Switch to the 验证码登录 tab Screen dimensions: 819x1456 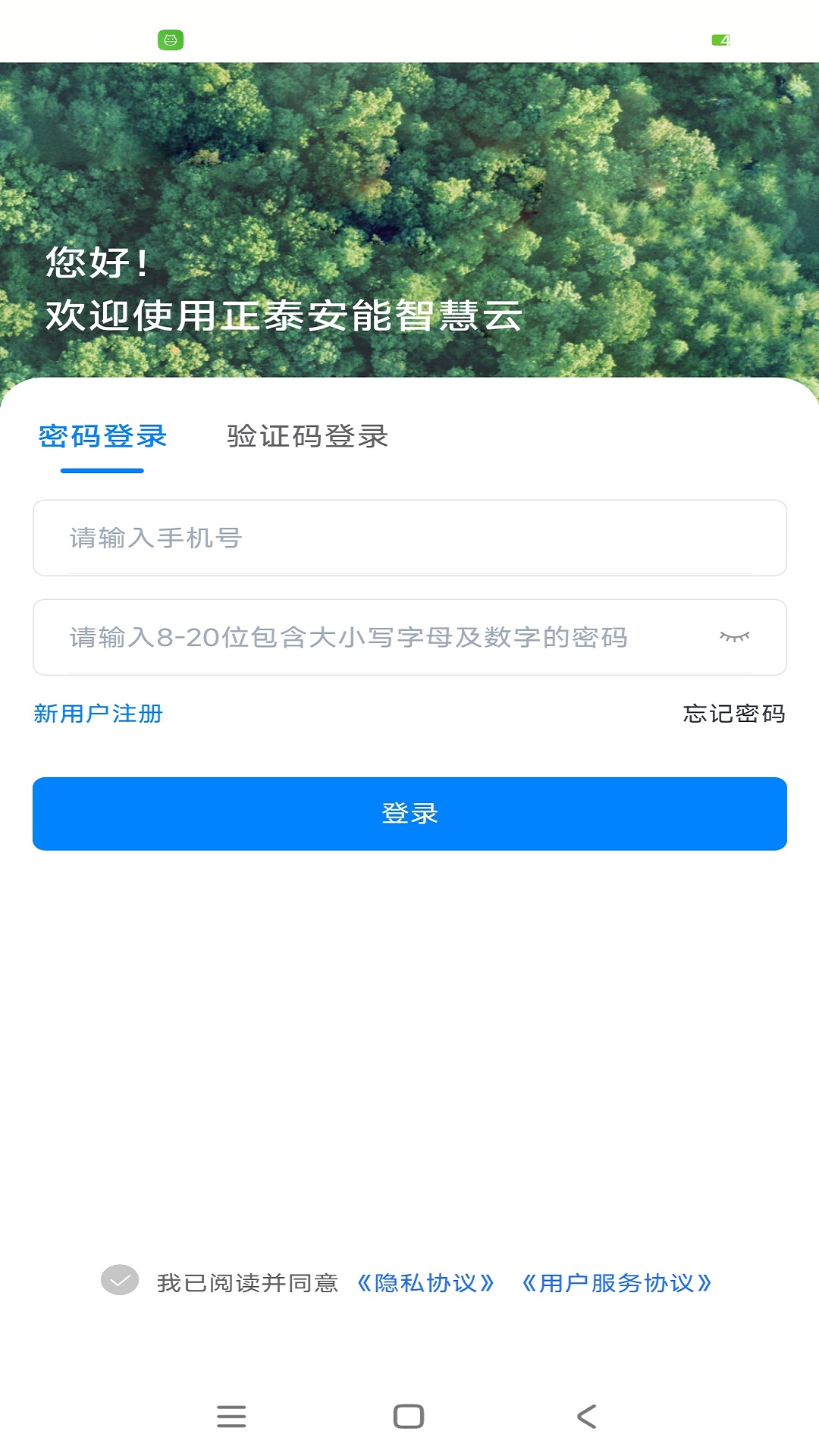(307, 436)
